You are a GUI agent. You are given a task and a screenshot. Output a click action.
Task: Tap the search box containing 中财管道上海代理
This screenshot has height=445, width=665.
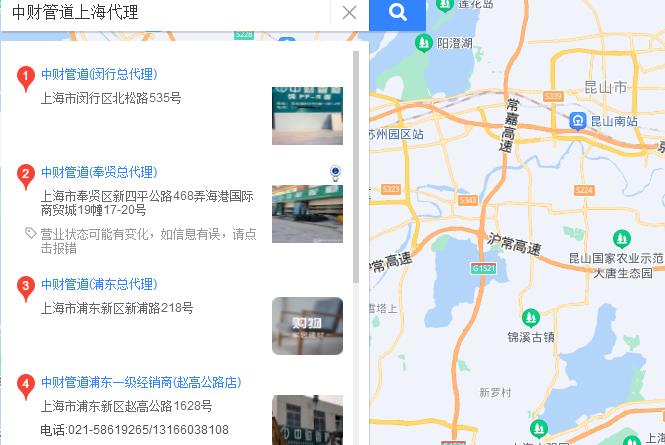pyautogui.click(x=165, y=13)
